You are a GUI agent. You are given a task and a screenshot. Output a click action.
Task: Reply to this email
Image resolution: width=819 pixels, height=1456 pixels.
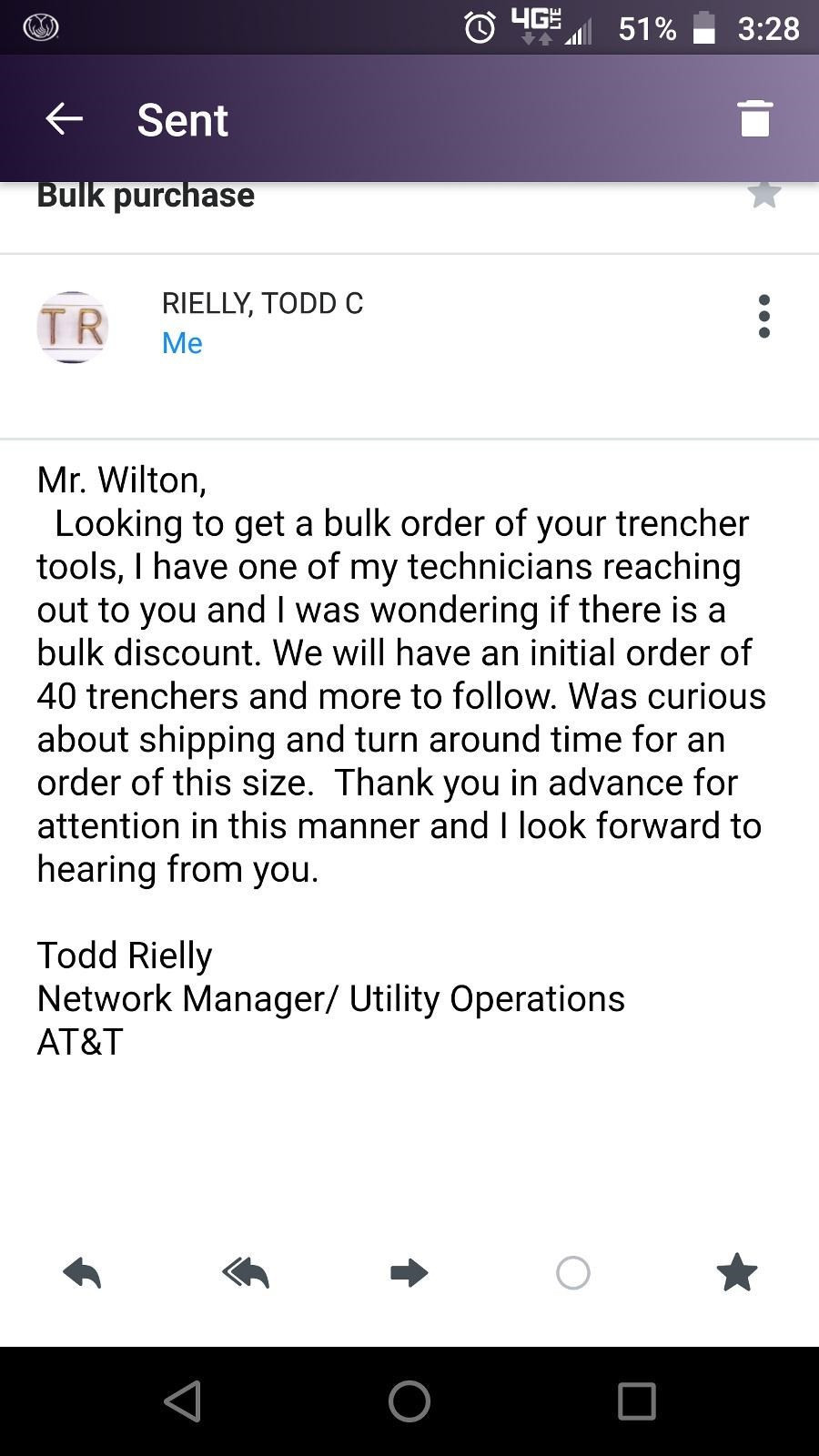pos(82,1272)
